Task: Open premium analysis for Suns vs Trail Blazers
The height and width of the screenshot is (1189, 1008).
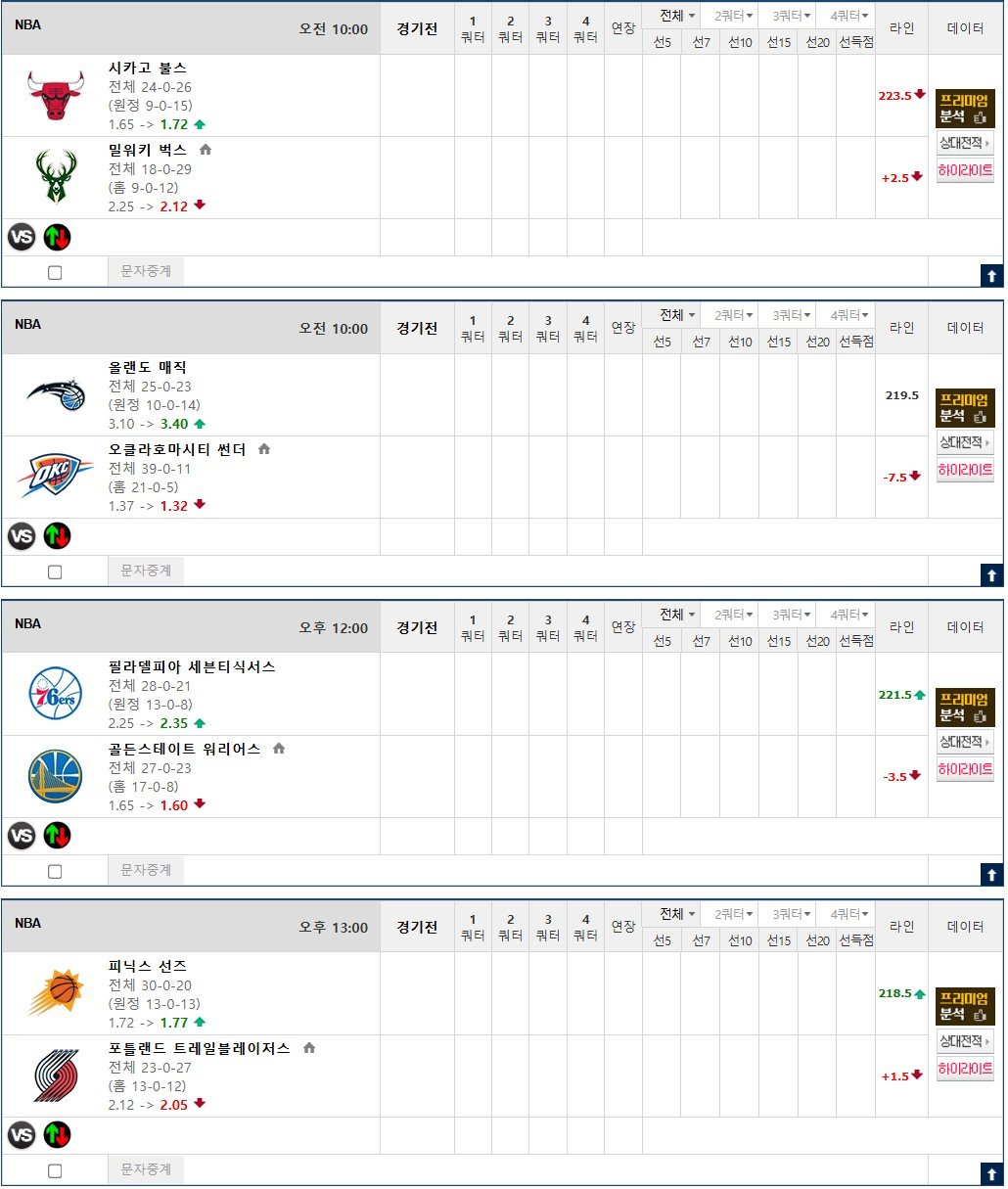Action: (x=965, y=1006)
